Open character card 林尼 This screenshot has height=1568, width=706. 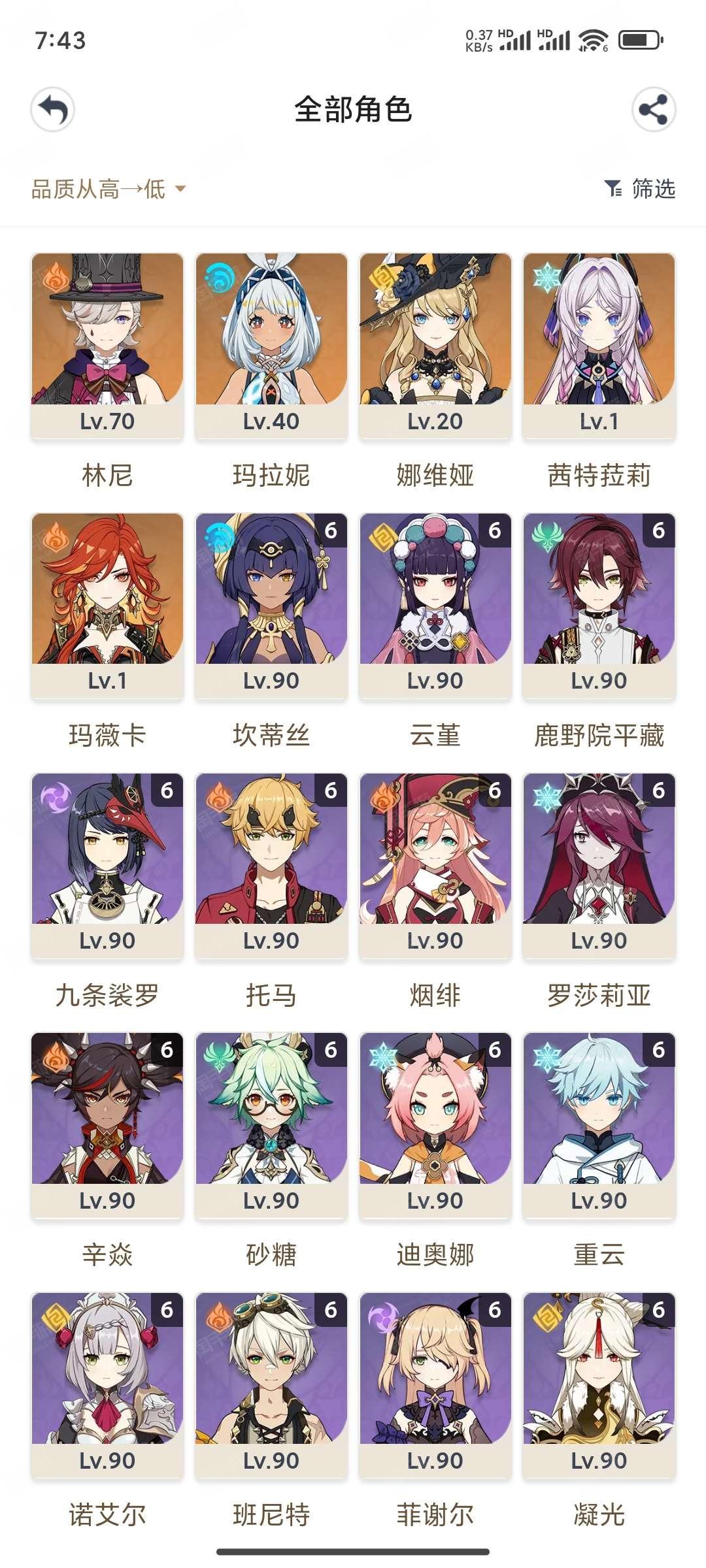[x=107, y=345]
